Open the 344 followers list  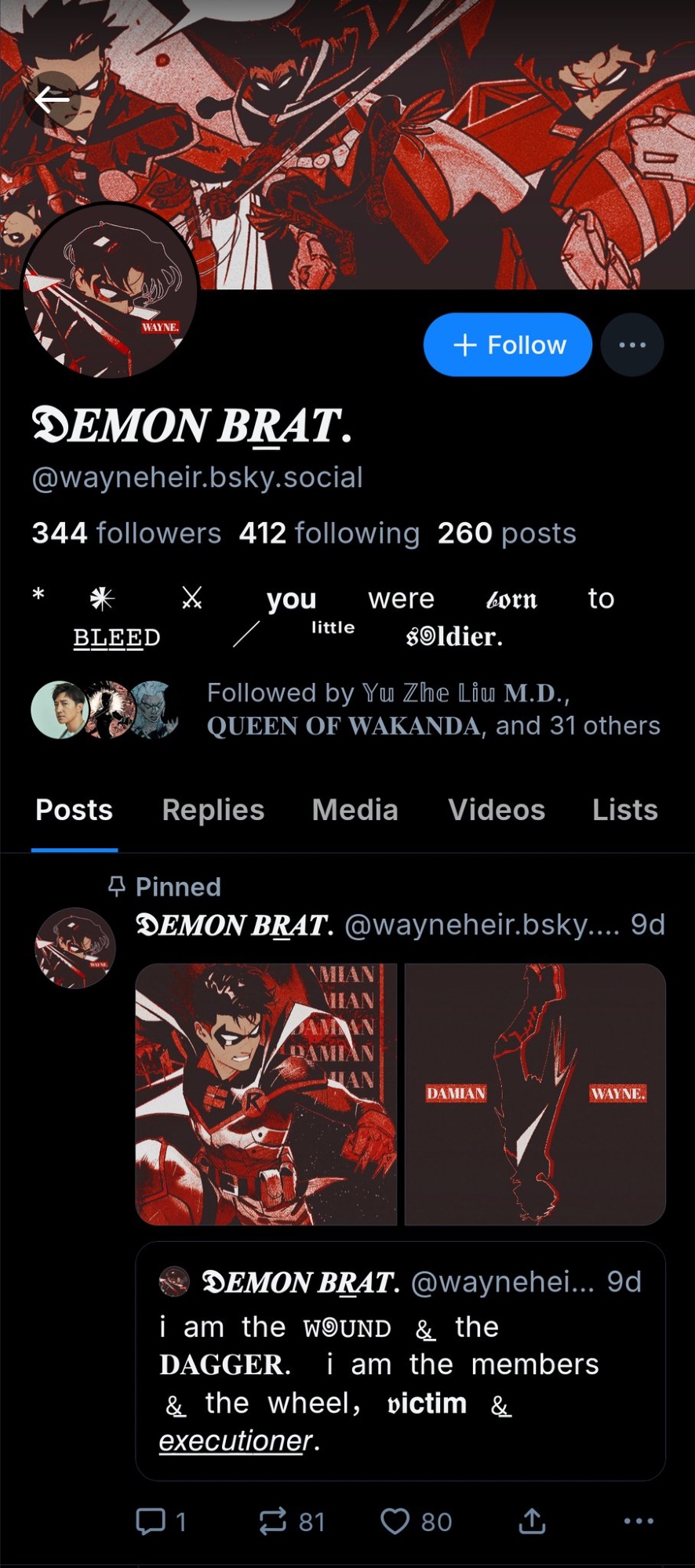coord(126,533)
